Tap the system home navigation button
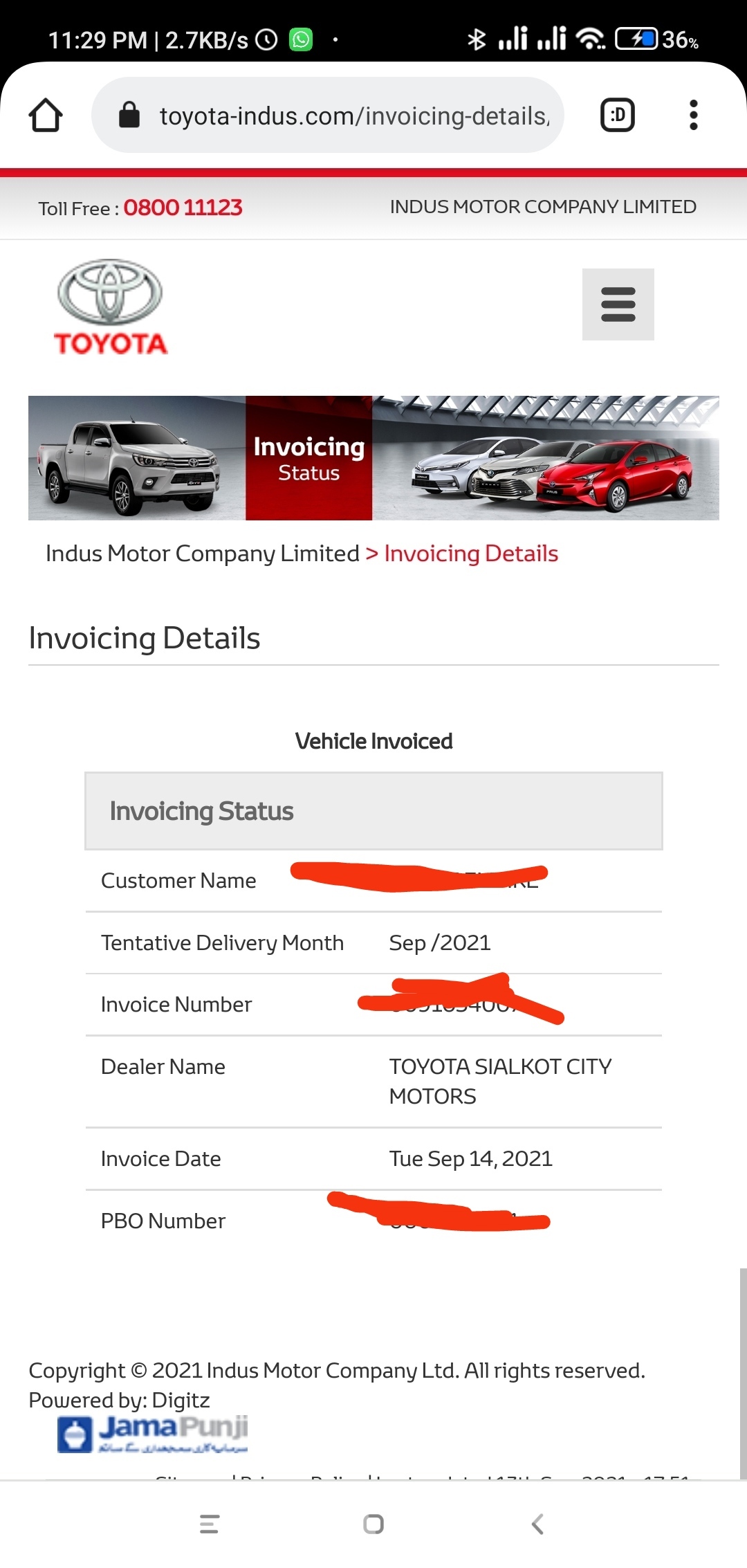This screenshot has width=747, height=1568. [x=373, y=1524]
